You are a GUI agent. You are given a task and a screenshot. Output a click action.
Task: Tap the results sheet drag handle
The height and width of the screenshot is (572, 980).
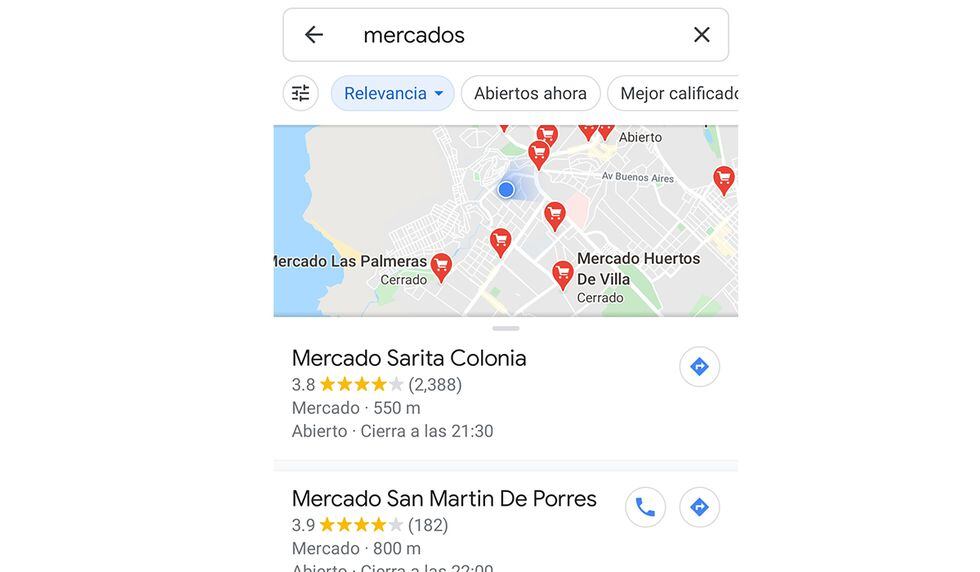pos(506,328)
